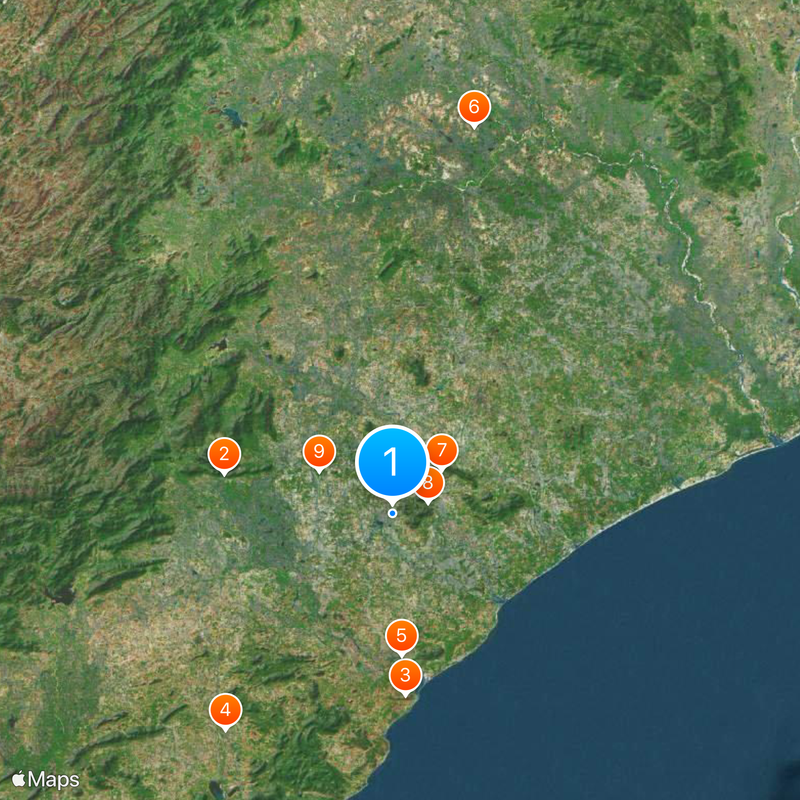800x800 pixels.
Task: Choose map pin number 9
Action: coord(319,452)
